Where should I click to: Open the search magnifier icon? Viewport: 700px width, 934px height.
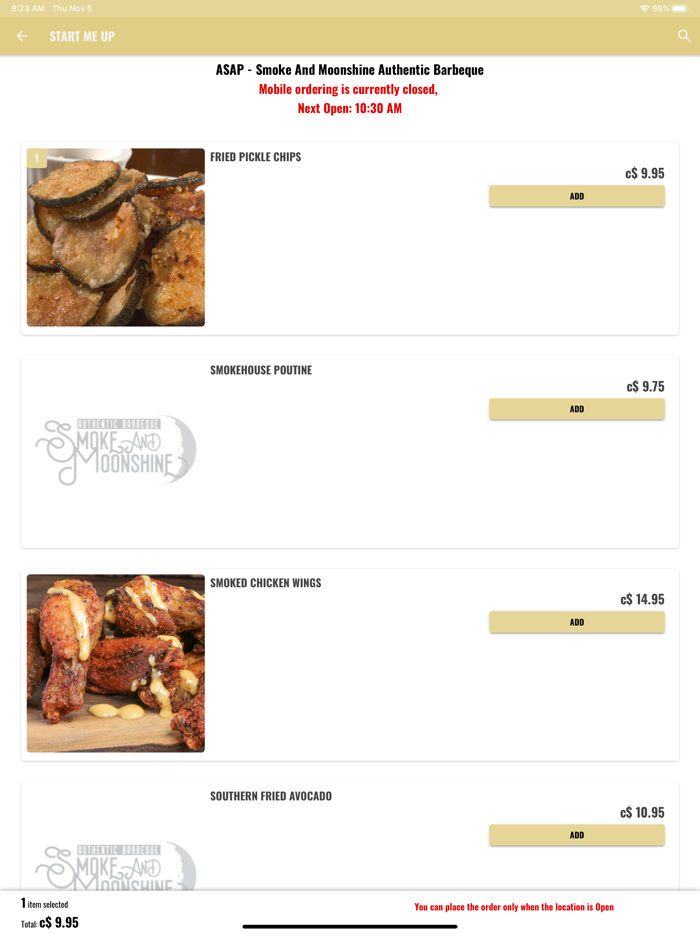coord(684,36)
